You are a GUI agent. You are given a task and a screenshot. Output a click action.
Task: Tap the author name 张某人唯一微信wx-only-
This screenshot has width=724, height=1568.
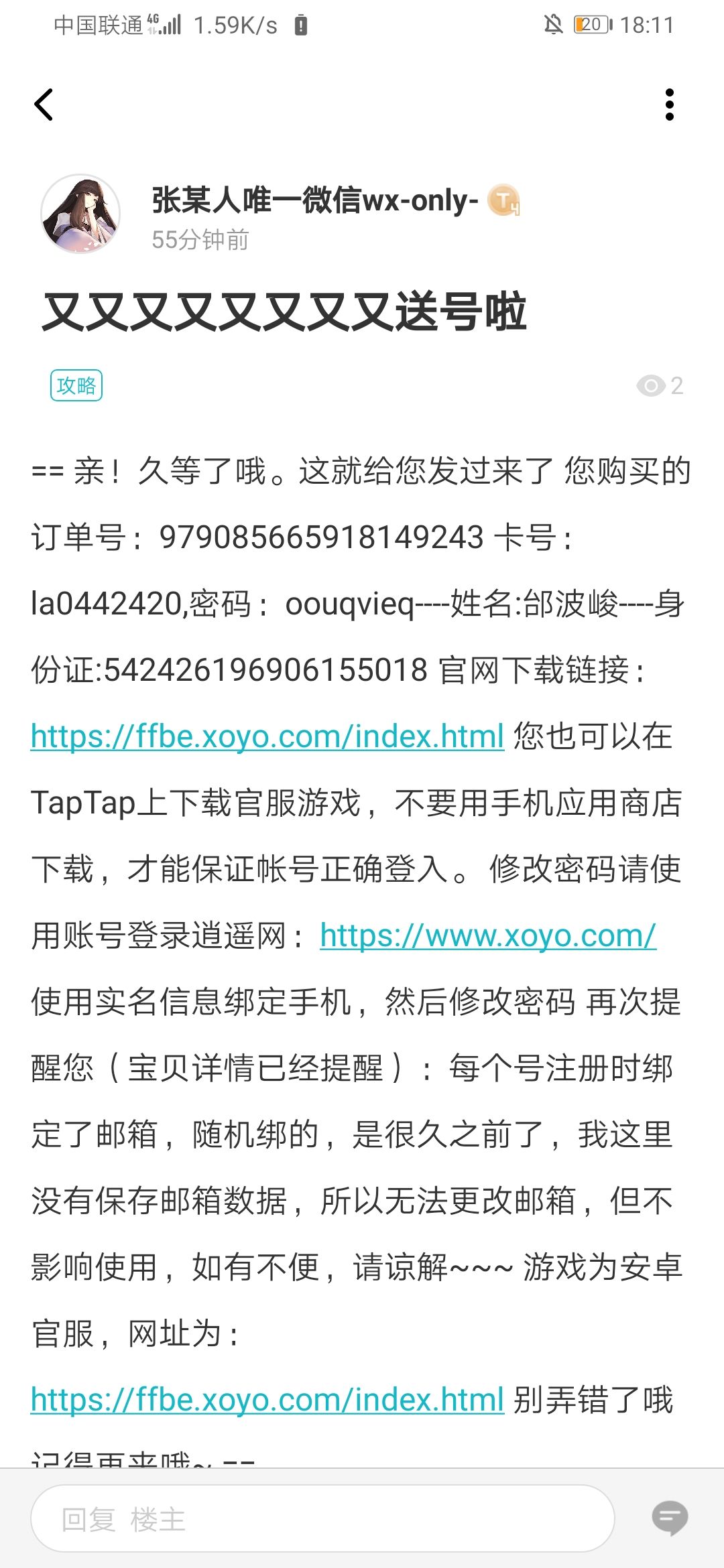[x=315, y=200]
